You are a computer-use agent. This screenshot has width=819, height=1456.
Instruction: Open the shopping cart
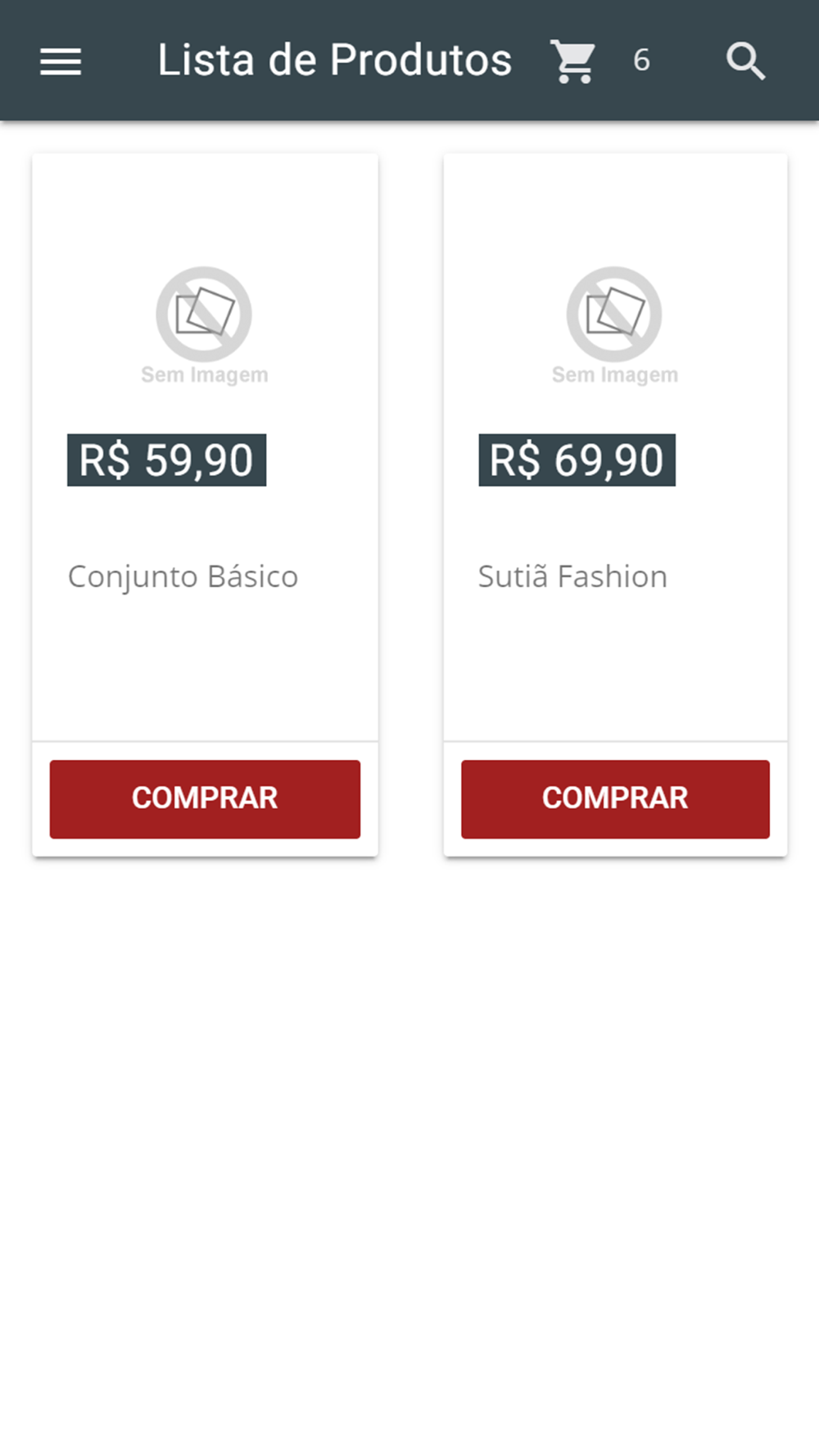(x=573, y=61)
